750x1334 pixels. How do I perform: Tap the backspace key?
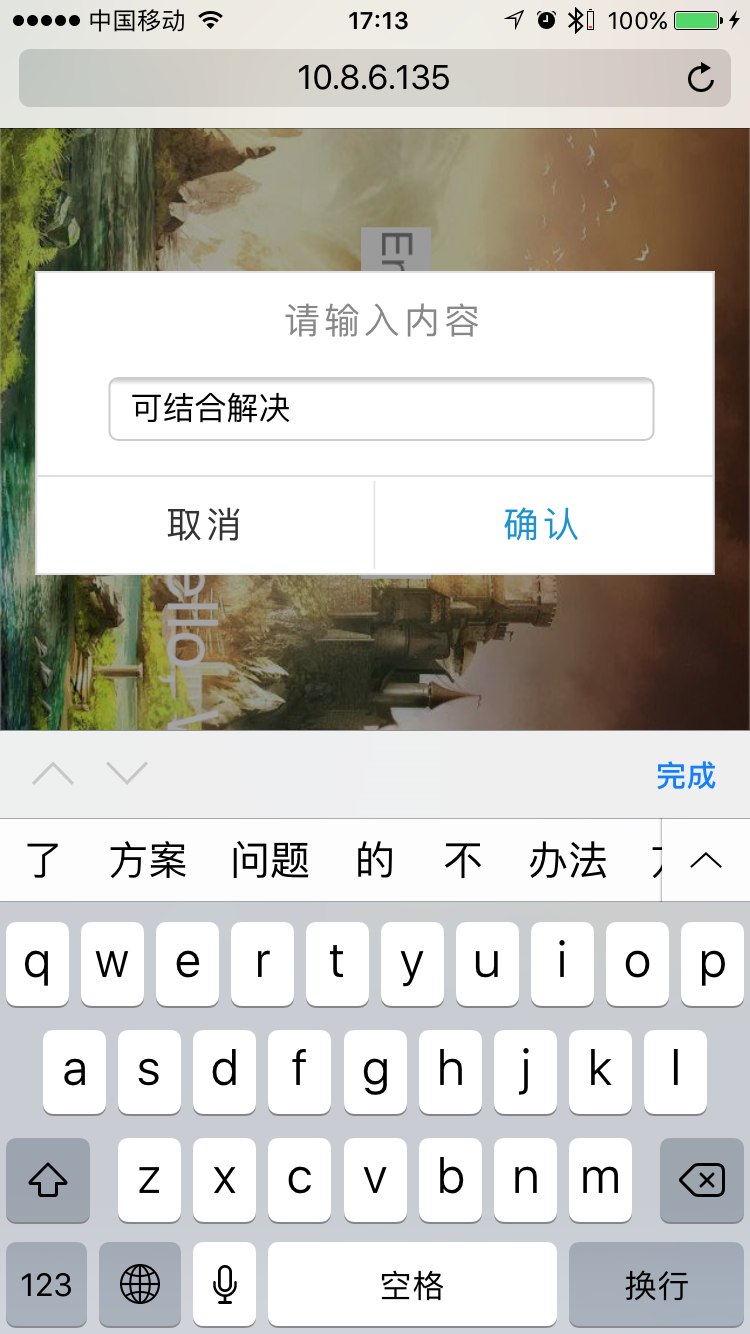tap(702, 1181)
